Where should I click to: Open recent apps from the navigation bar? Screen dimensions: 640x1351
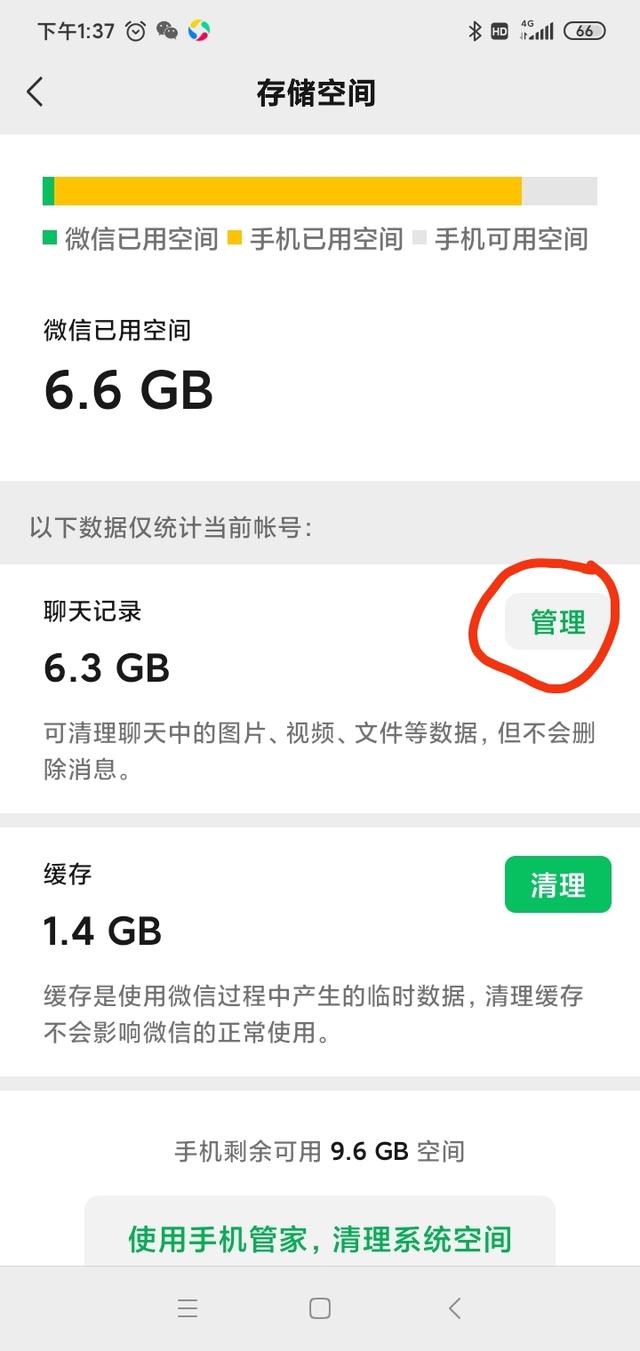(187, 1308)
